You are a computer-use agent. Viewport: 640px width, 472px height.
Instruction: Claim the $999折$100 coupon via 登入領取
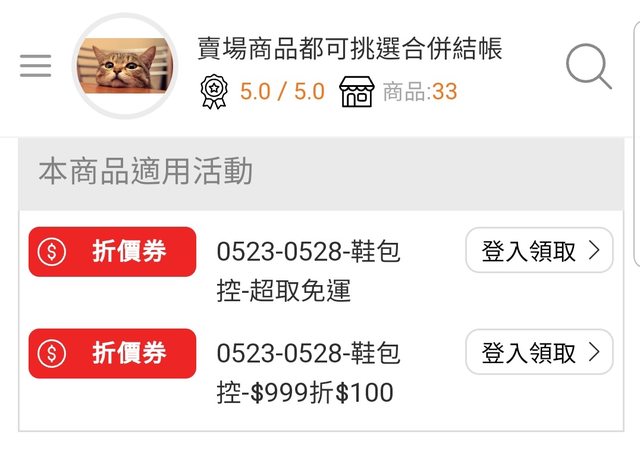[x=539, y=353]
